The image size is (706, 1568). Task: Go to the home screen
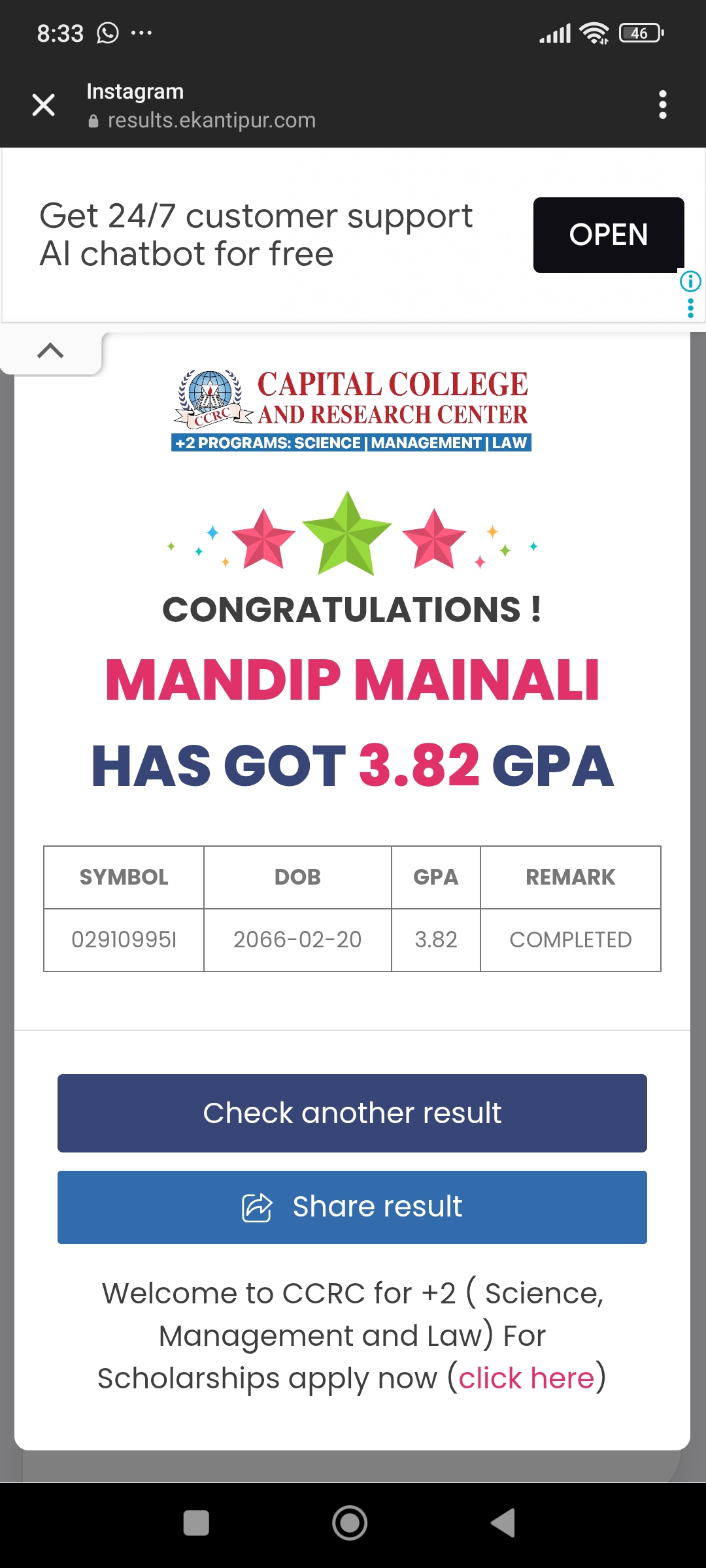350,1523
